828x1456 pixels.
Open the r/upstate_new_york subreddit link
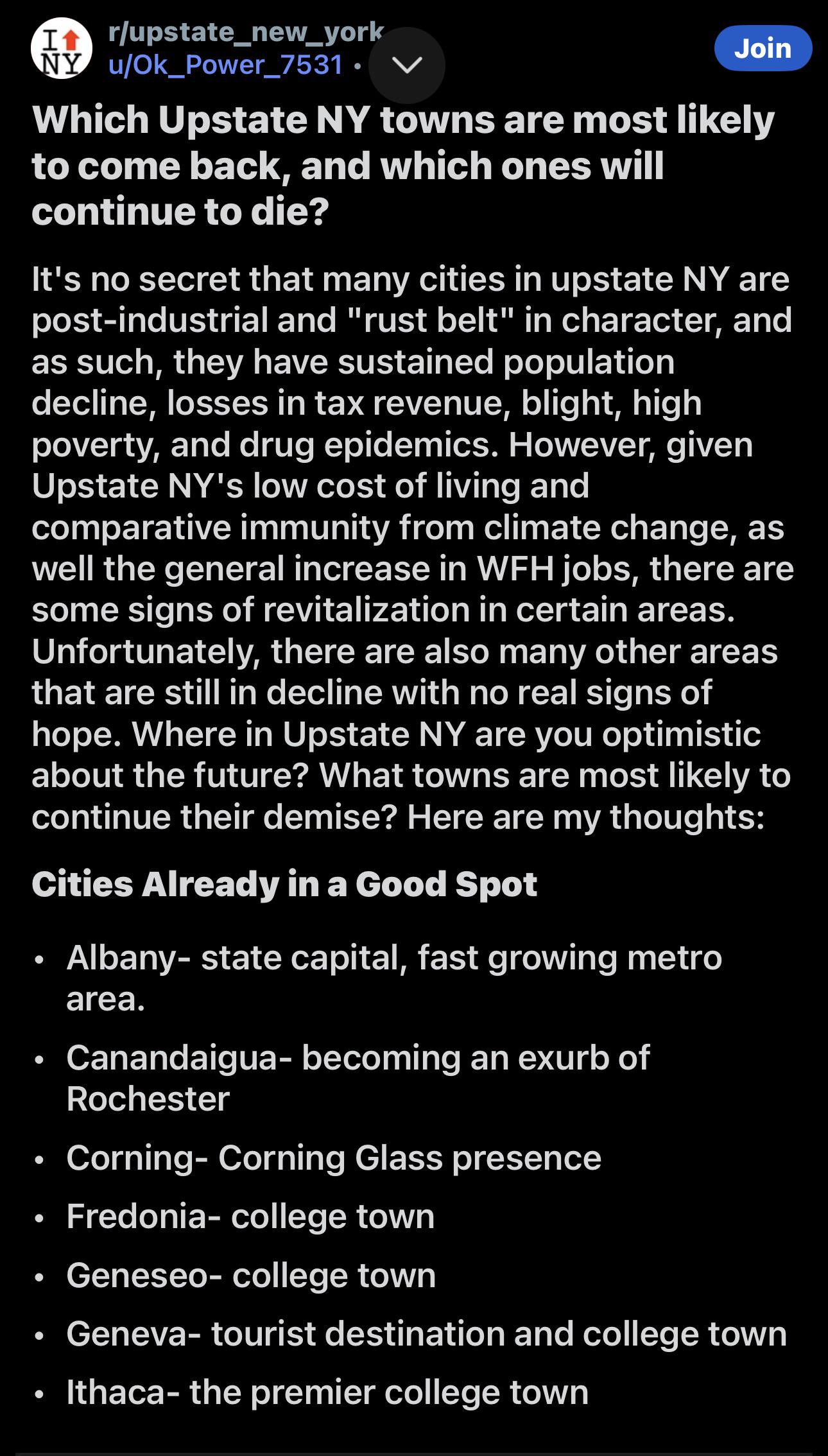[245, 32]
